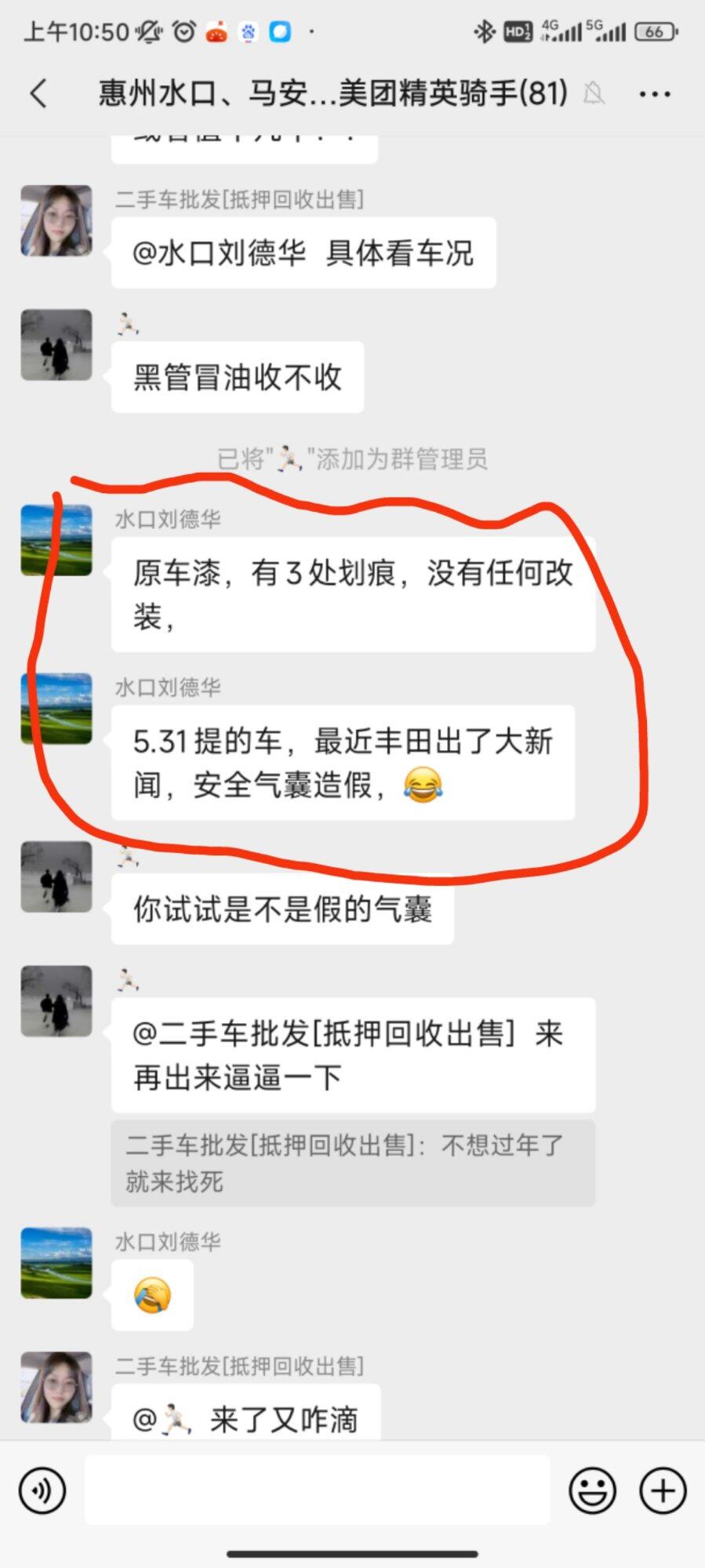Jump to quoted message 不想过年了就来找死
The height and width of the screenshot is (1568, 705).
coord(353,1163)
